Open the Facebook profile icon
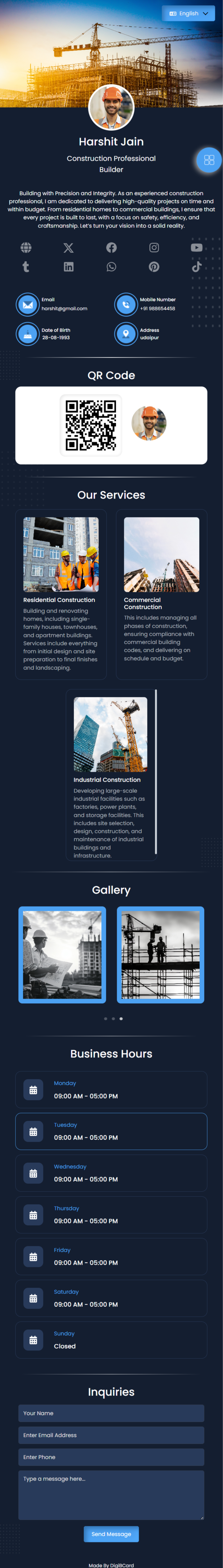The width and height of the screenshot is (223, 1568). tap(111, 248)
